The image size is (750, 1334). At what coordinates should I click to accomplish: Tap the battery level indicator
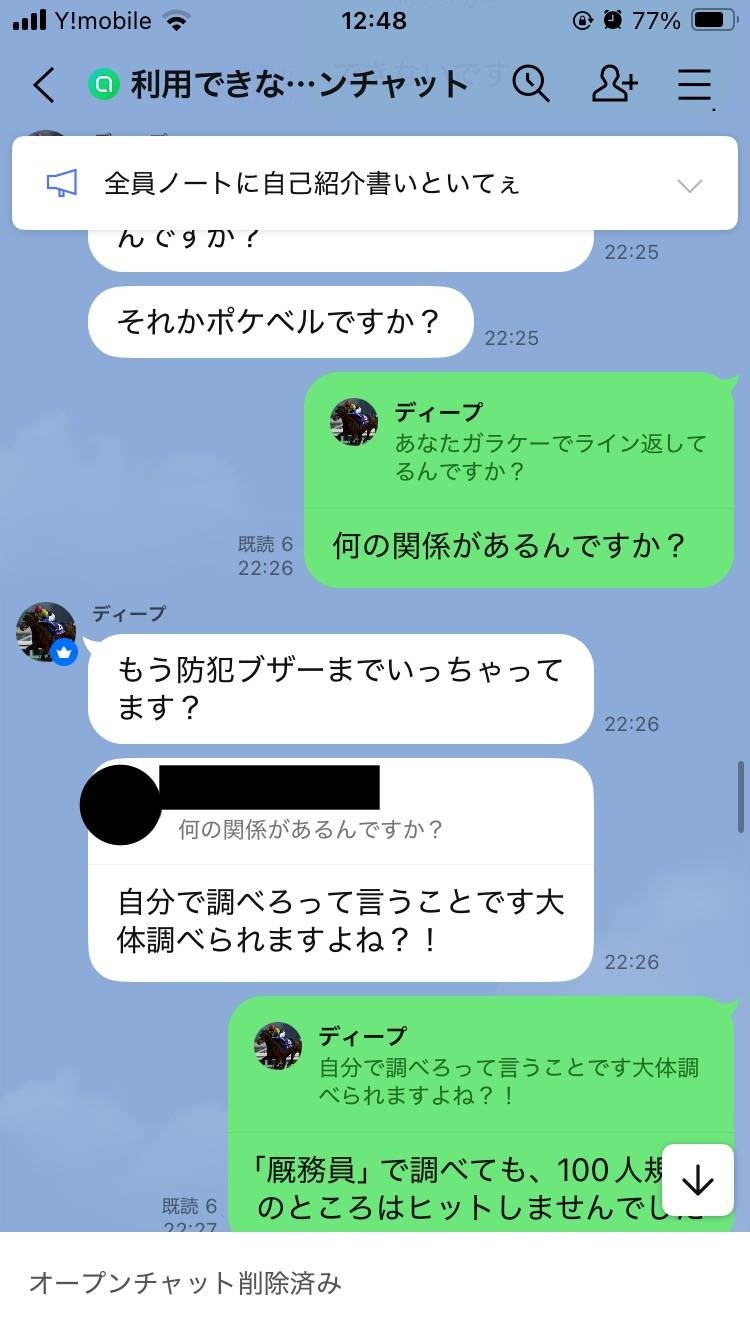pos(712,18)
